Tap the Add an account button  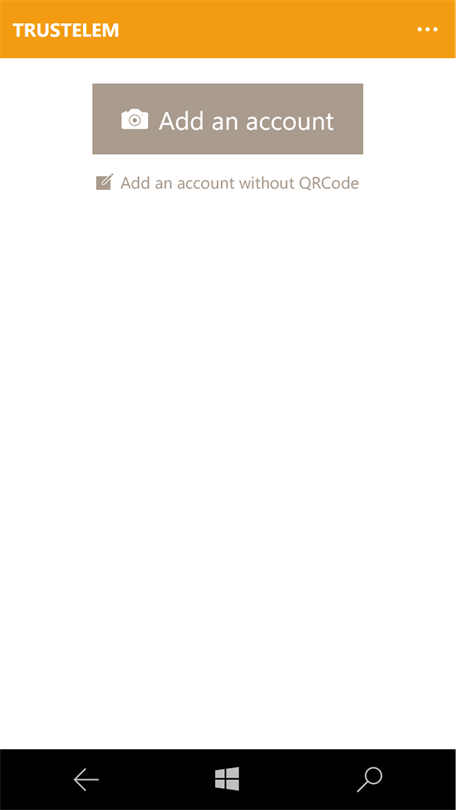[228, 119]
